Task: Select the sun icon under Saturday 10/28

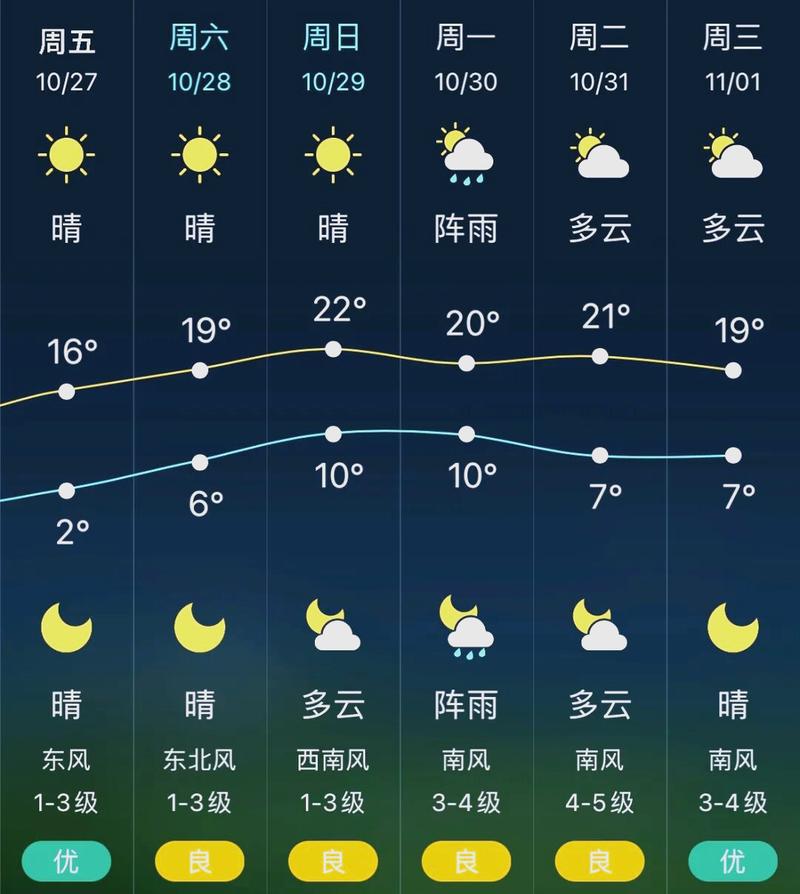Action: (199, 155)
